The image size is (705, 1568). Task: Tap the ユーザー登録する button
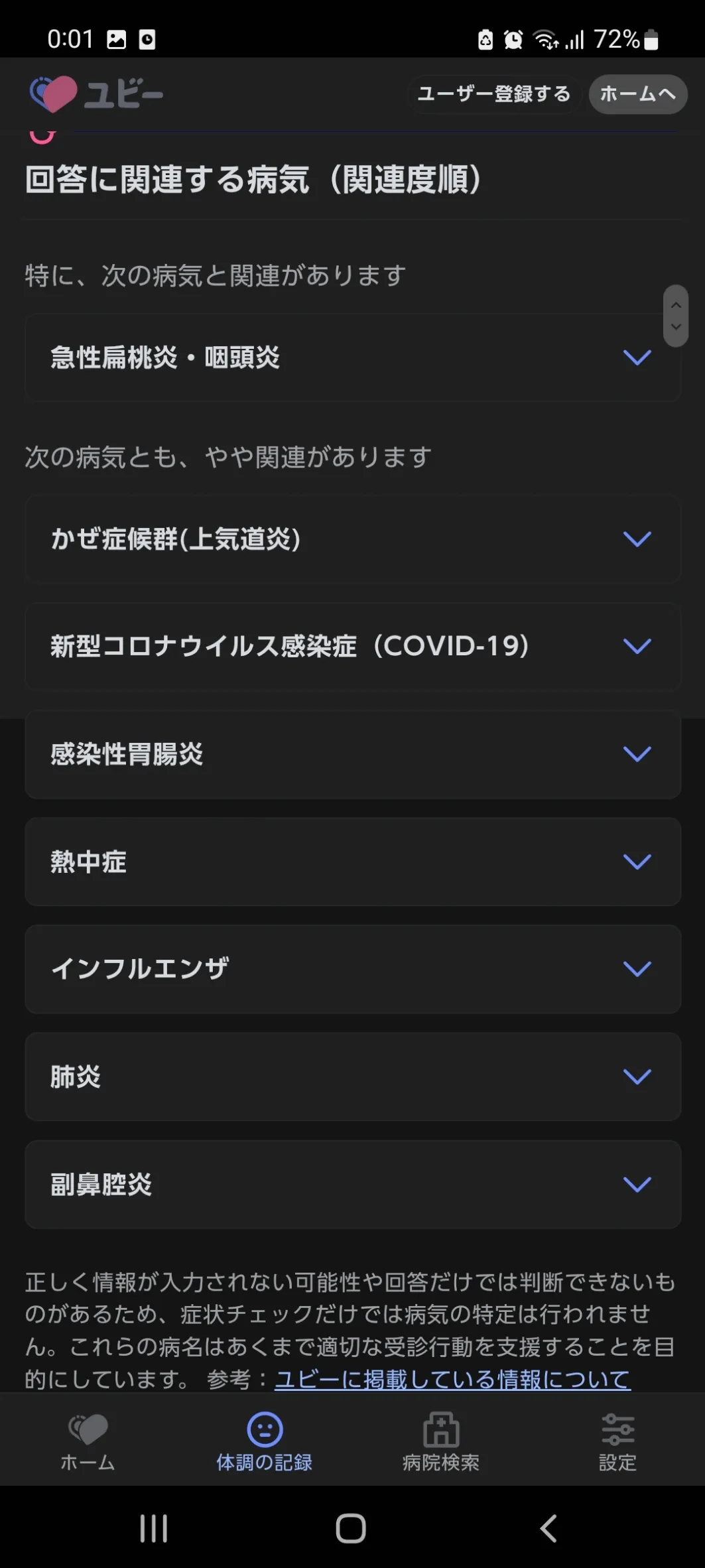(494, 94)
